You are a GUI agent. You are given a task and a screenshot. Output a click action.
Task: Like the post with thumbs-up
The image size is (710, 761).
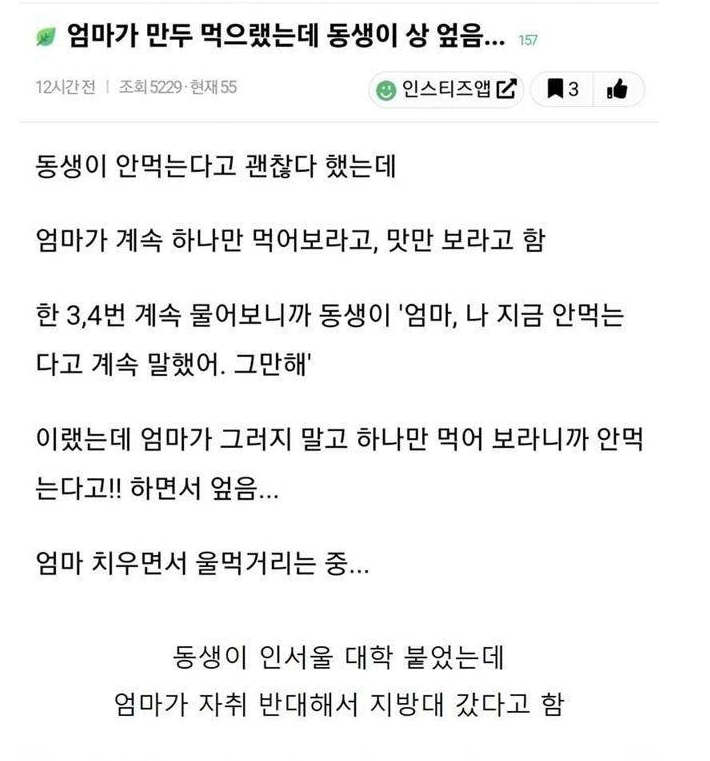pyautogui.click(x=617, y=90)
